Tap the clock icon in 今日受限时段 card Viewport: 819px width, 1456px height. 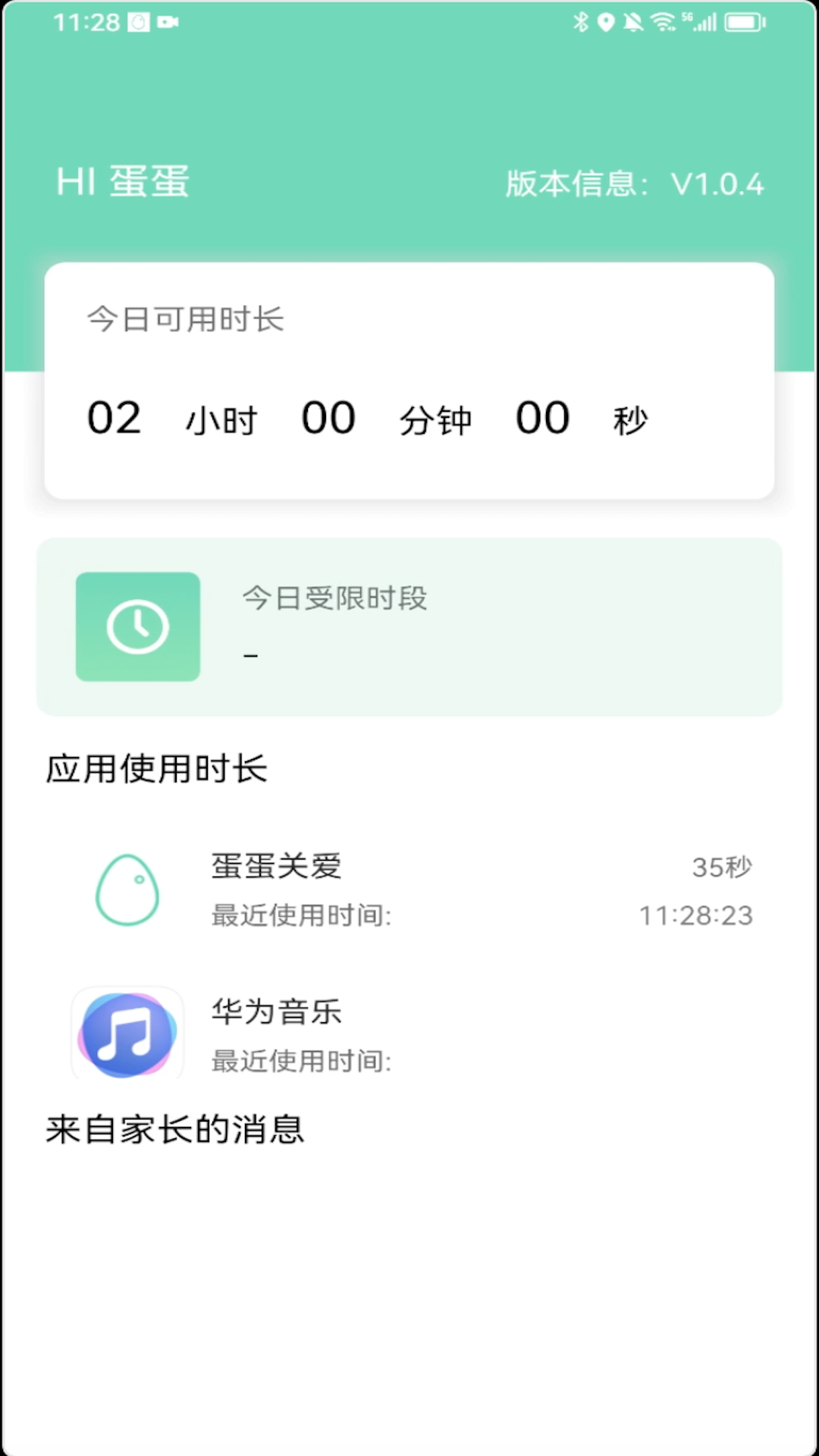coord(137,626)
